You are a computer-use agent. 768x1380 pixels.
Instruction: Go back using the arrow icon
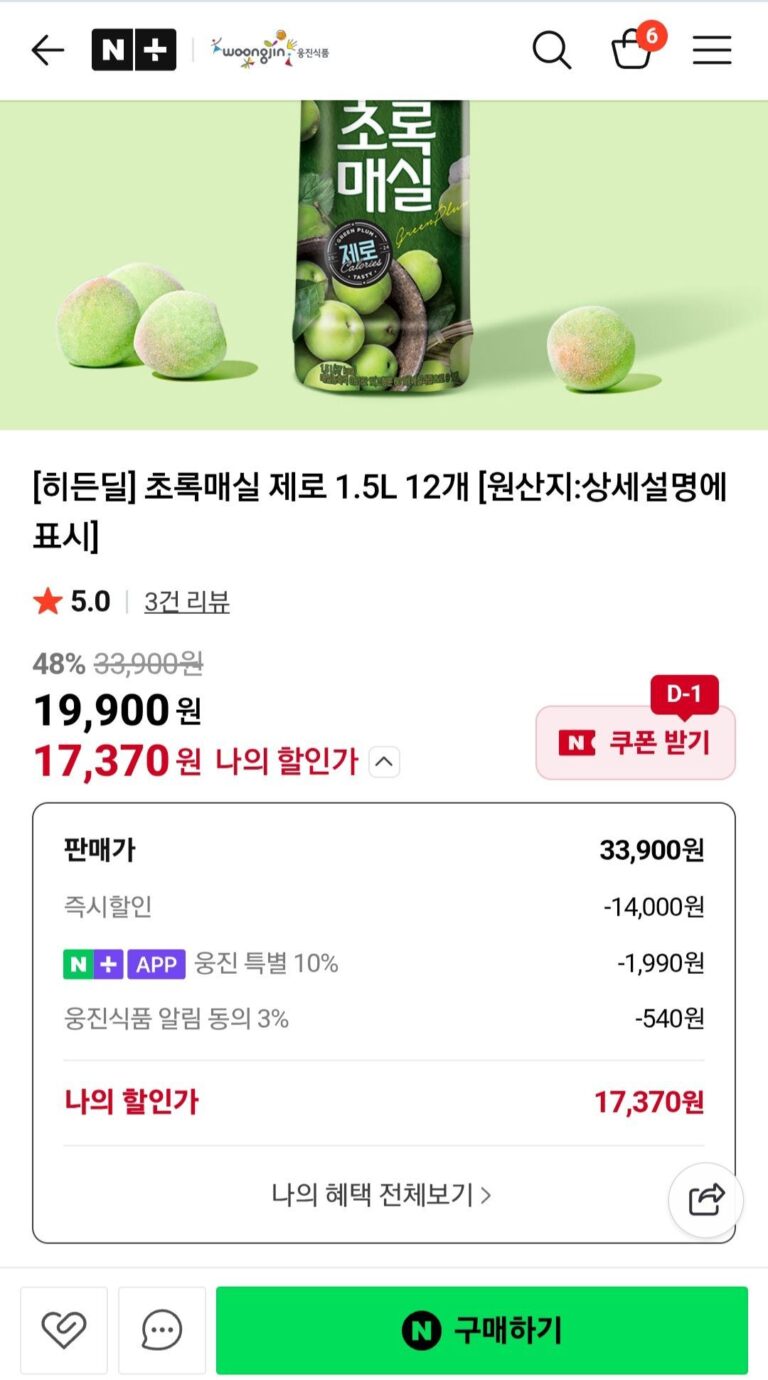[x=47, y=50]
